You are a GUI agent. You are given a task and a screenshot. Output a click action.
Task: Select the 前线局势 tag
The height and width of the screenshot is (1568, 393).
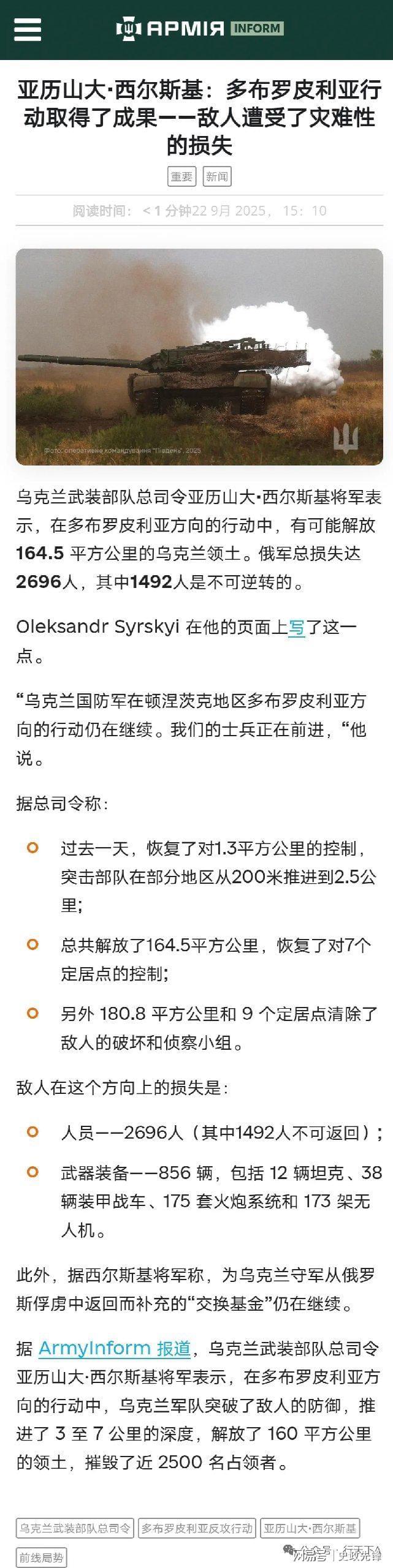(41, 1557)
